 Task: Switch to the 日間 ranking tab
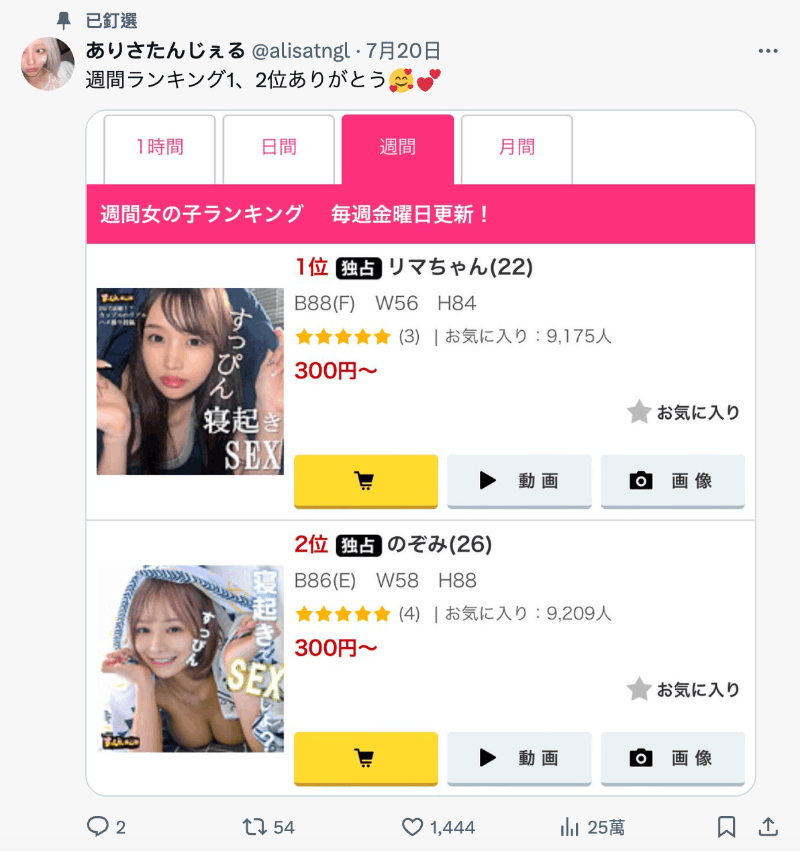[278, 146]
